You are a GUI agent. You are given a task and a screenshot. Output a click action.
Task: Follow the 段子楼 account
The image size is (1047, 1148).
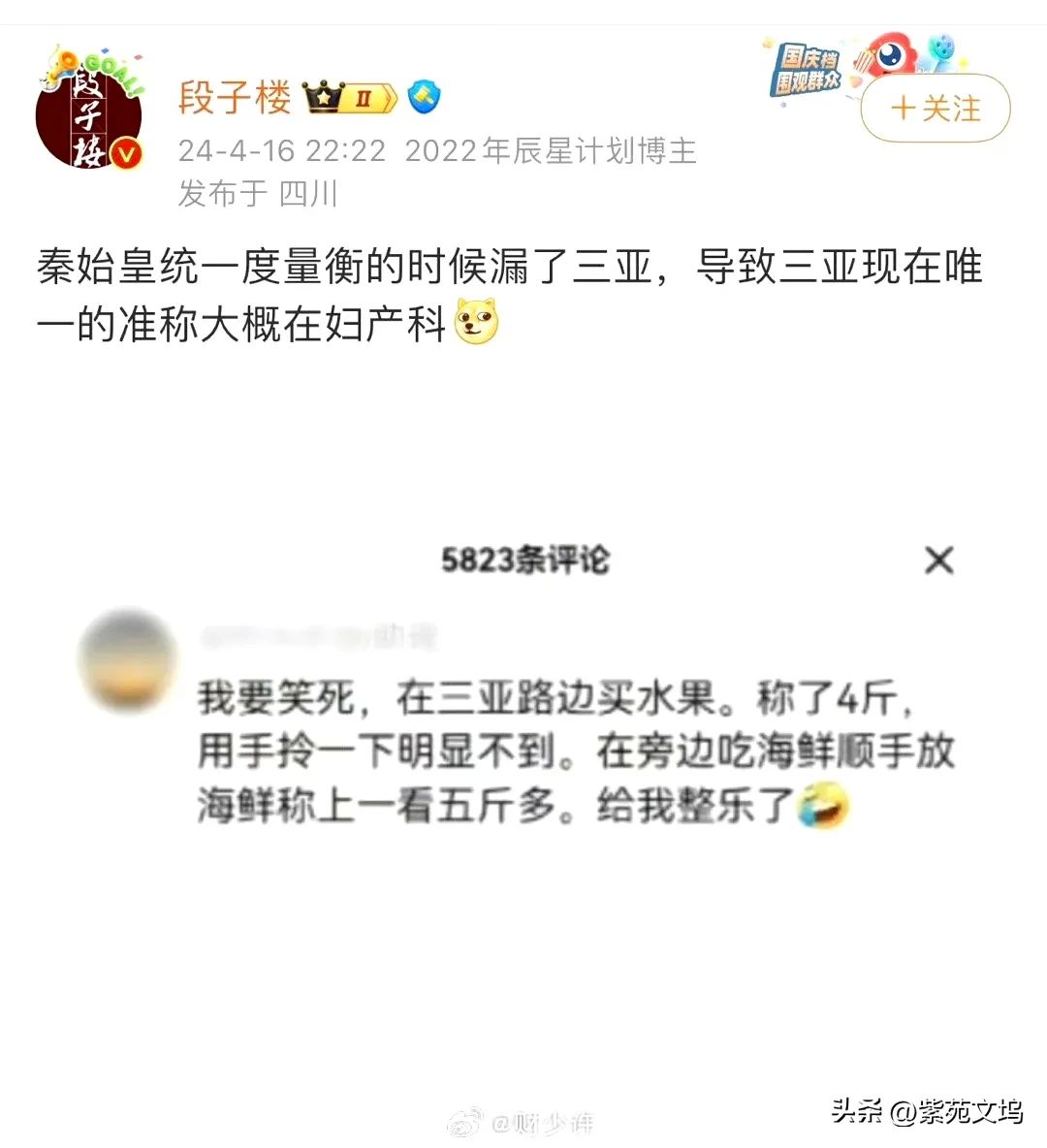(x=935, y=109)
